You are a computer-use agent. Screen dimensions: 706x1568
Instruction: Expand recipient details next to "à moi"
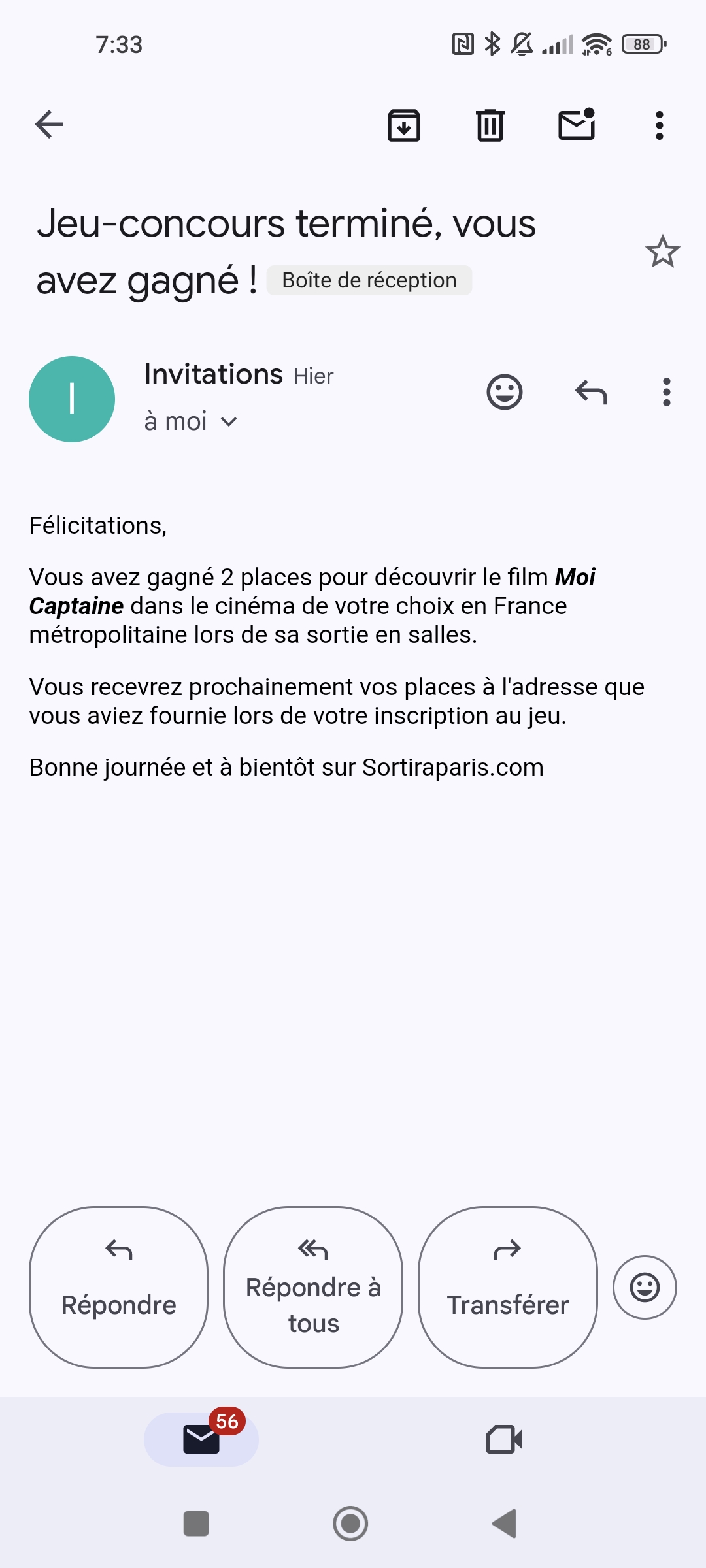pos(229,422)
